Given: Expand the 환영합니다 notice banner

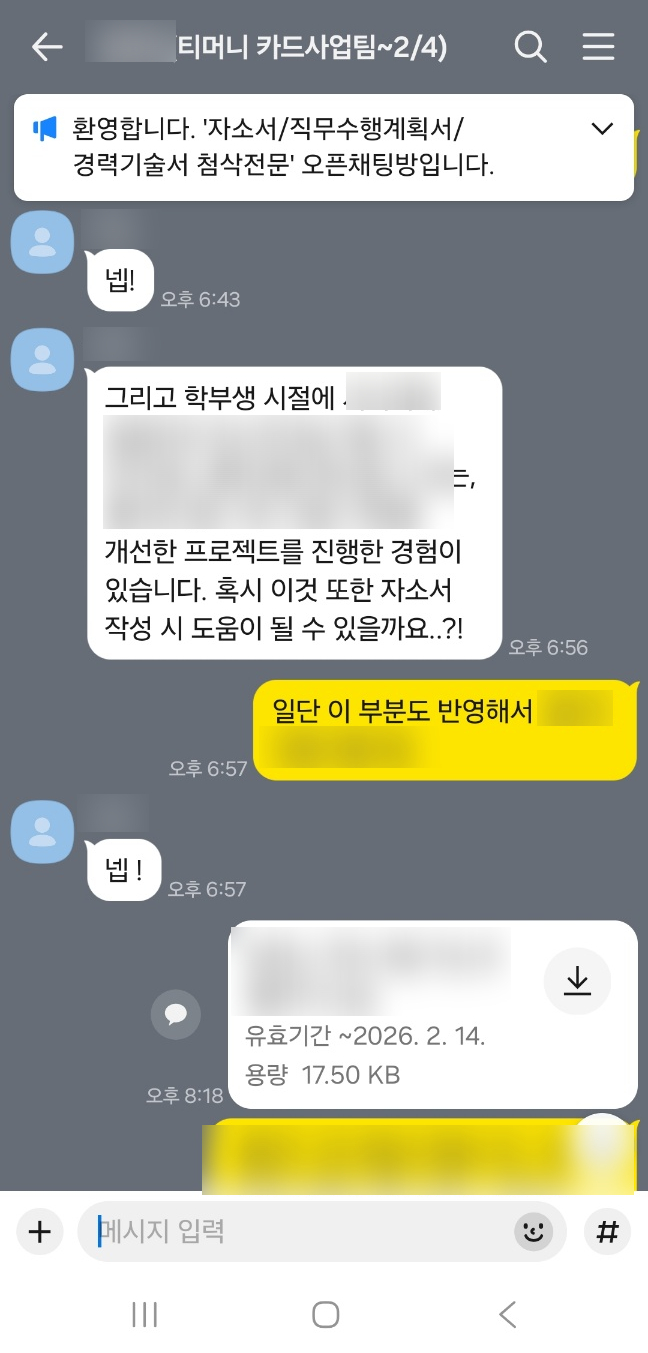Looking at the screenshot, I should pos(602,129).
